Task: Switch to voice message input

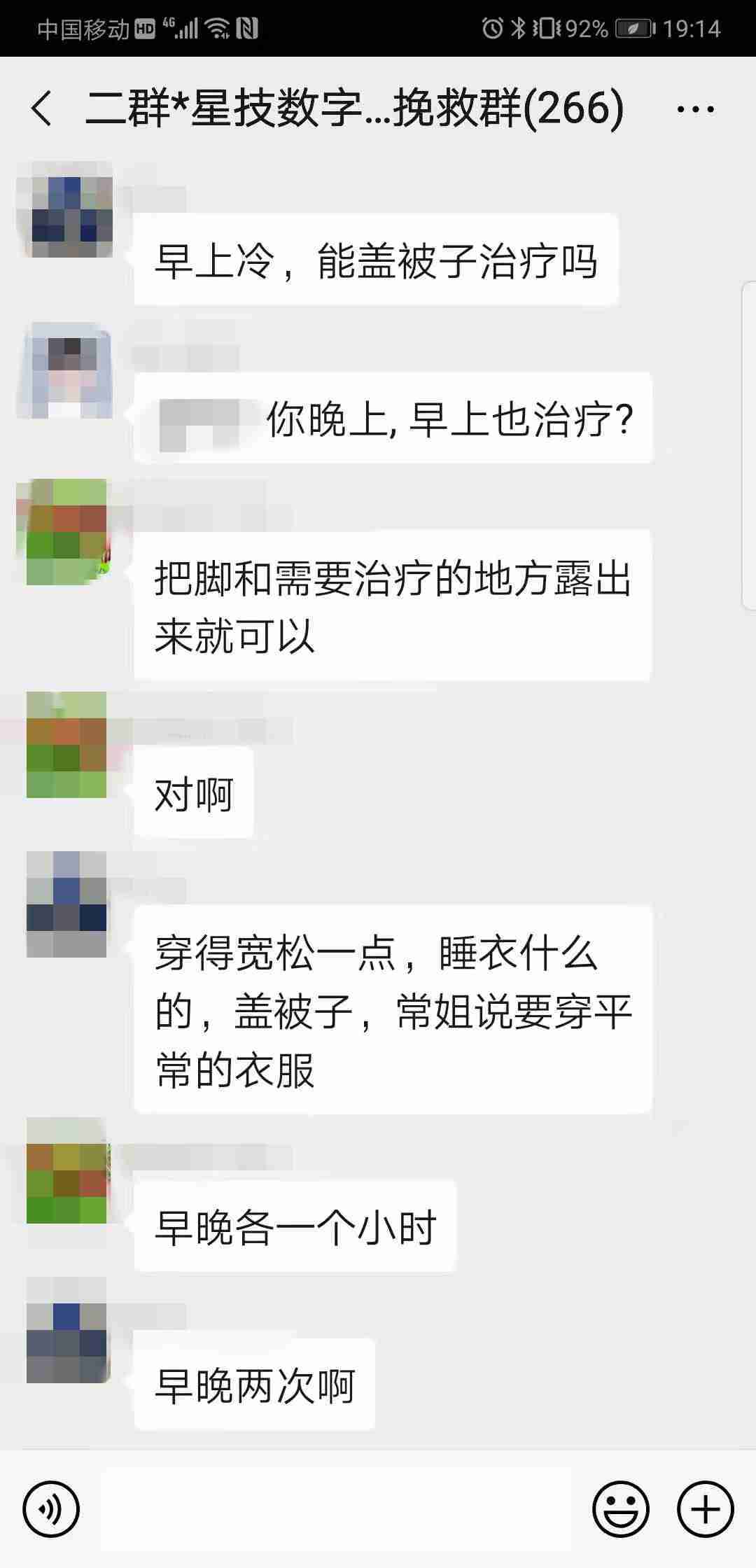Action: click(51, 1508)
